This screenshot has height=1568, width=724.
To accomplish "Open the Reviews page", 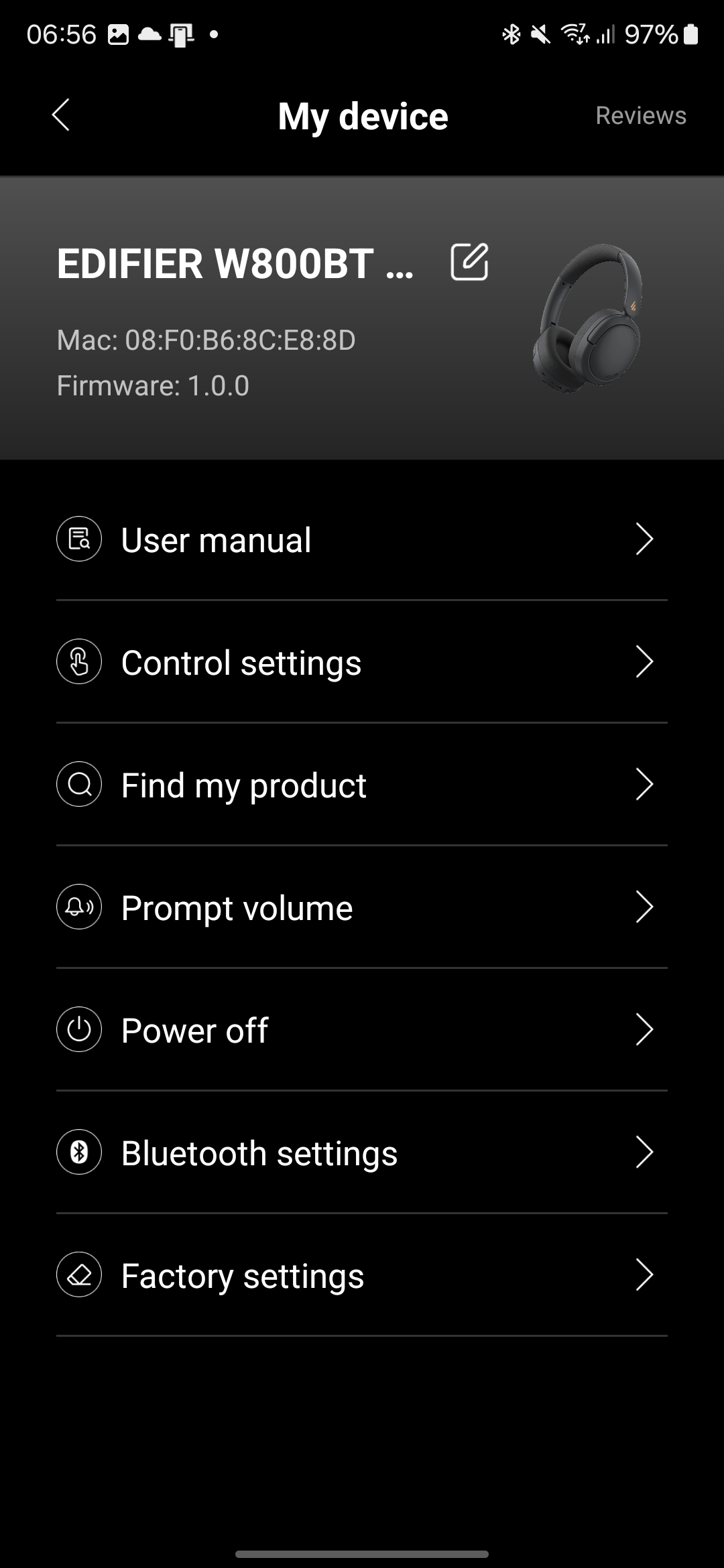I will [x=640, y=115].
